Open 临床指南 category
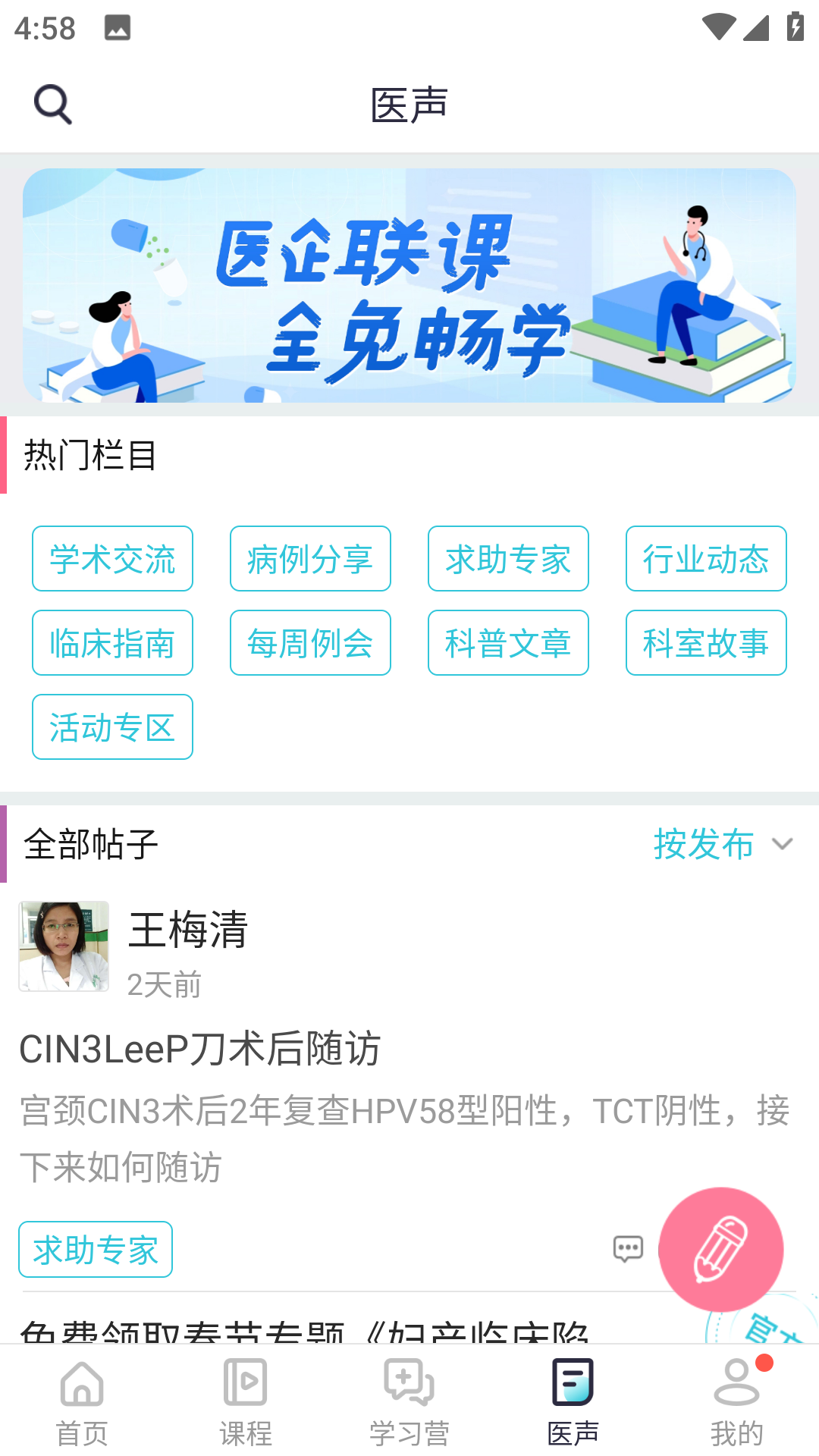819x1456 pixels. coord(112,643)
